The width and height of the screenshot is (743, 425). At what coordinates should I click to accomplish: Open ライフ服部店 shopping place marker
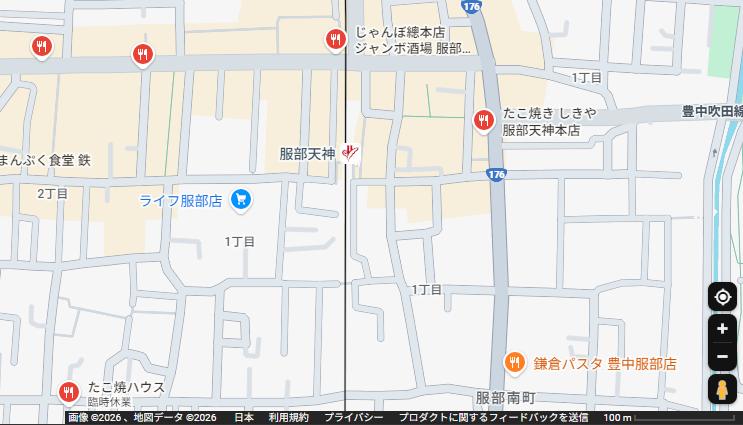tap(240, 200)
